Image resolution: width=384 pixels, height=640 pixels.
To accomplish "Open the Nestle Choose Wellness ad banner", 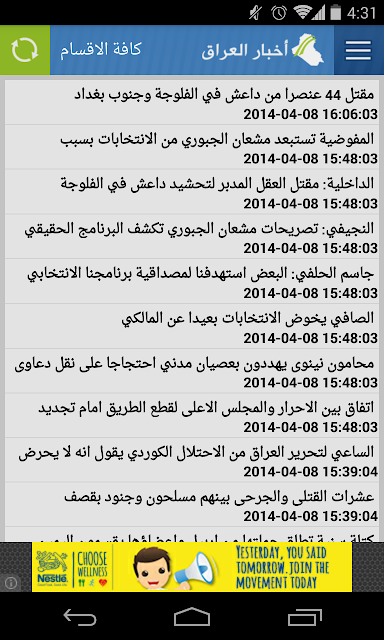I will (192, 567).
